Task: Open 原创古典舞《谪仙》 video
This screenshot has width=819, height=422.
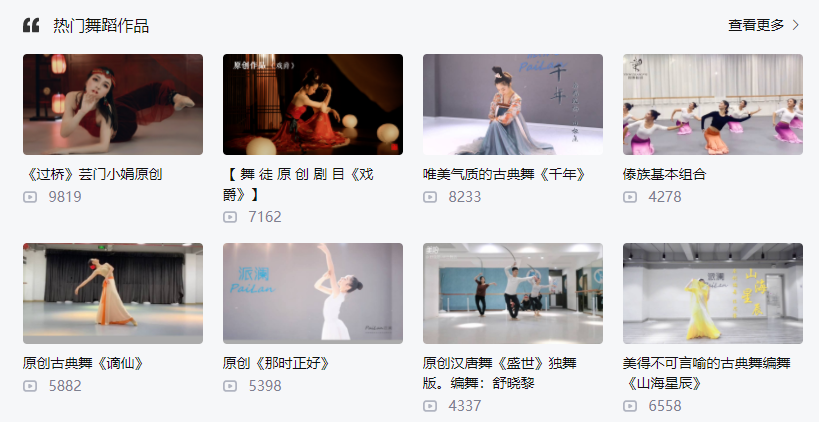Action: 112,293
